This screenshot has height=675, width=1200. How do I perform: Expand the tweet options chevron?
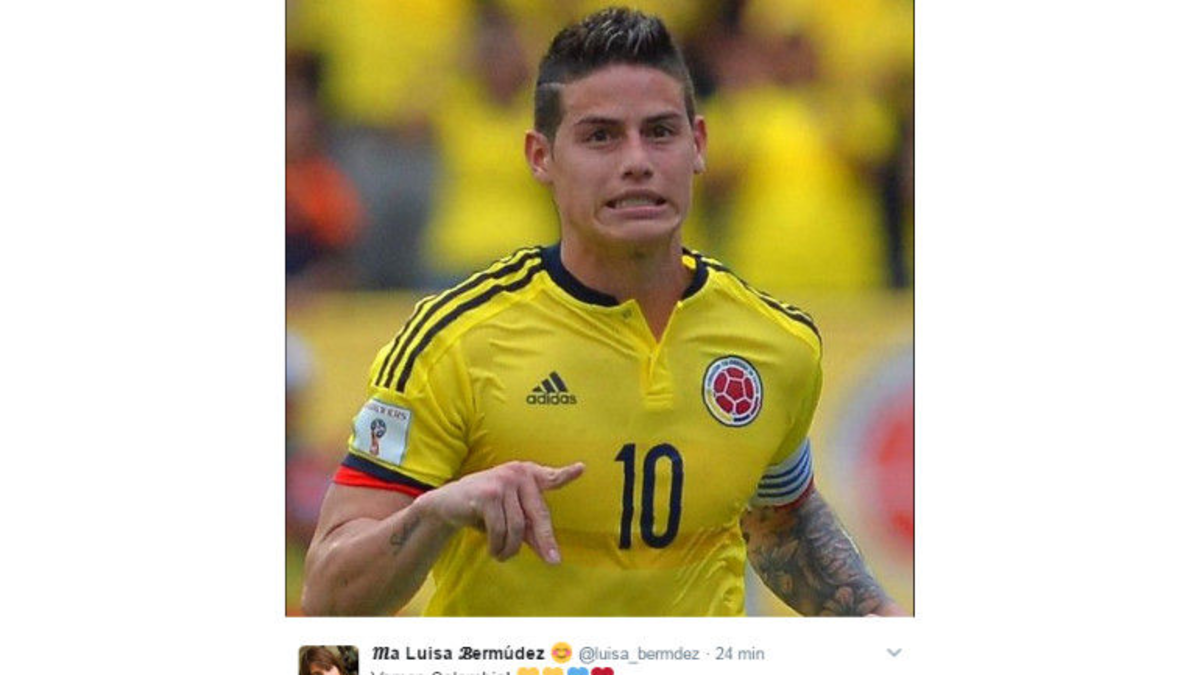(x=893, y=652)
